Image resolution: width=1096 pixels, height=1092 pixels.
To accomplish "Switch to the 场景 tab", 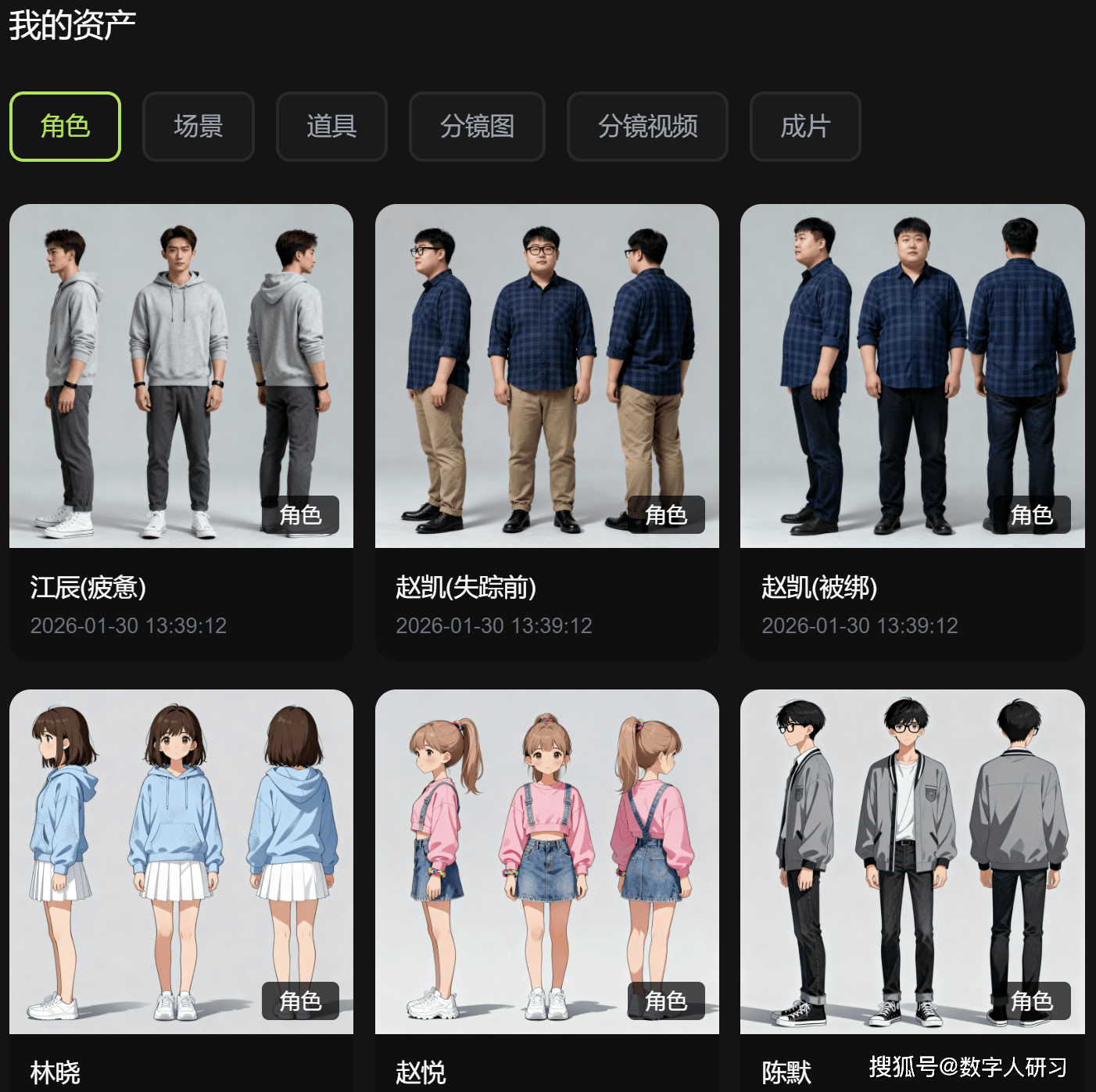I will point(198,127).
